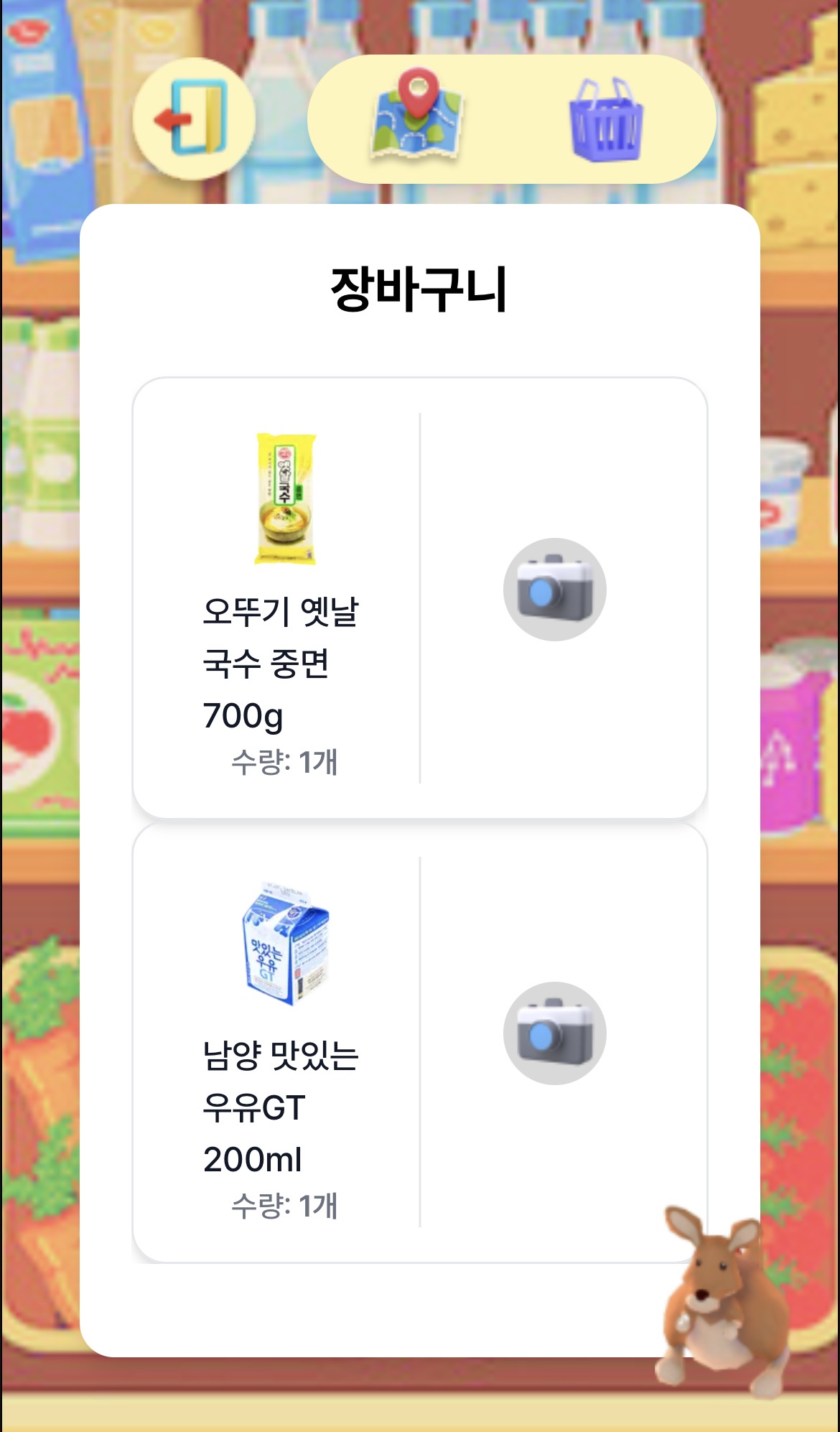
Task: Tap camera button for 오뚜기 옛날 국수
Action: (554, 590)
